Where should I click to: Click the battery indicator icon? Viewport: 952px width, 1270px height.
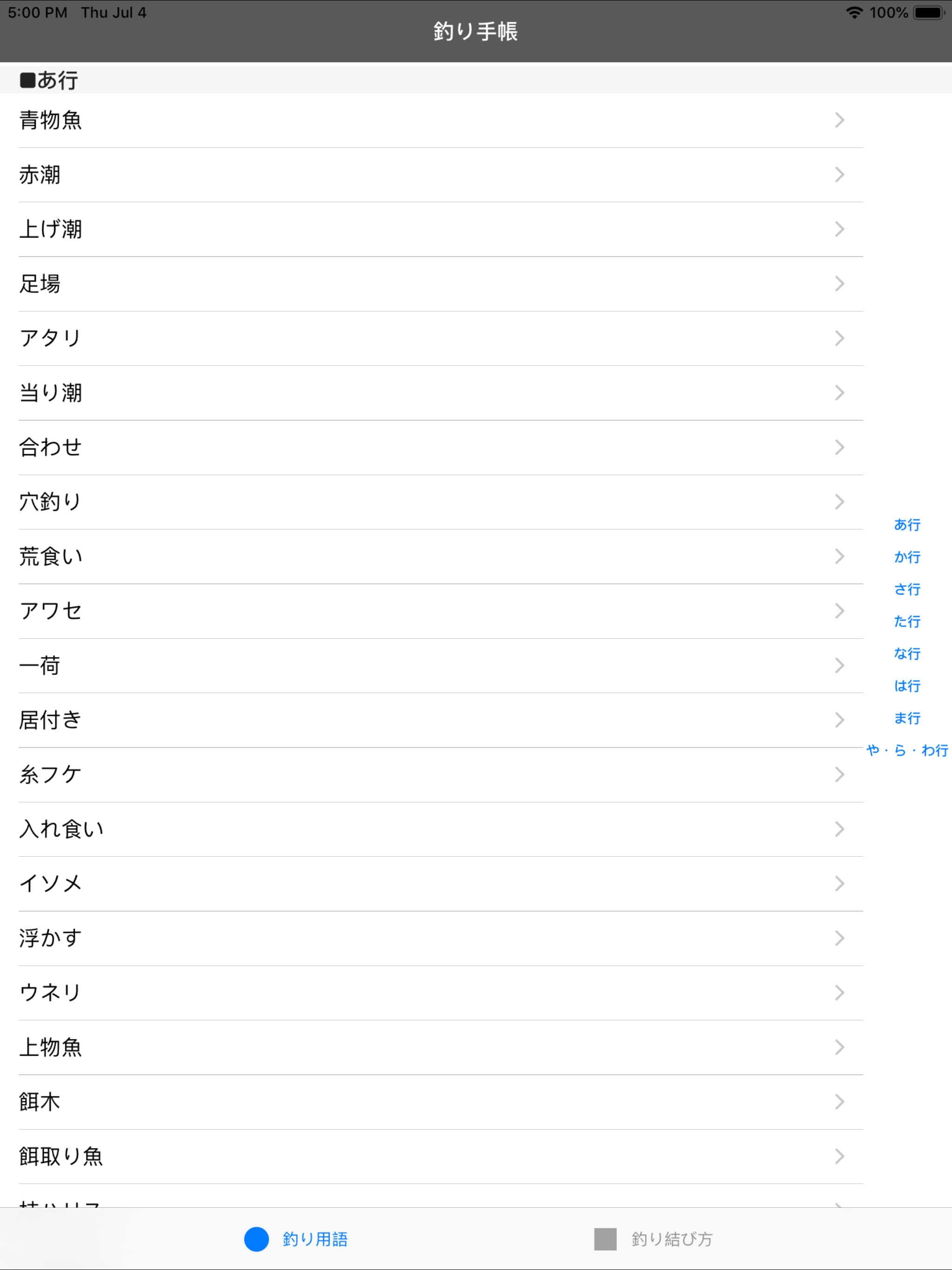pyautogui.click(x=927, y=12)
